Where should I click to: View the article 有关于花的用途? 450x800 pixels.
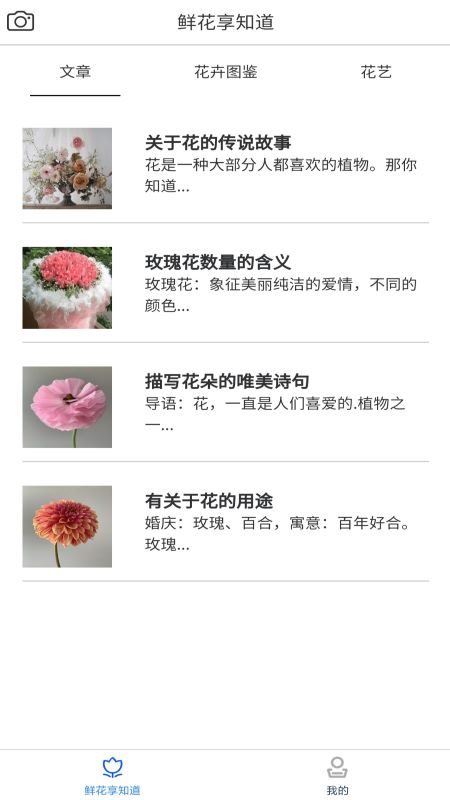pos(226,526)
